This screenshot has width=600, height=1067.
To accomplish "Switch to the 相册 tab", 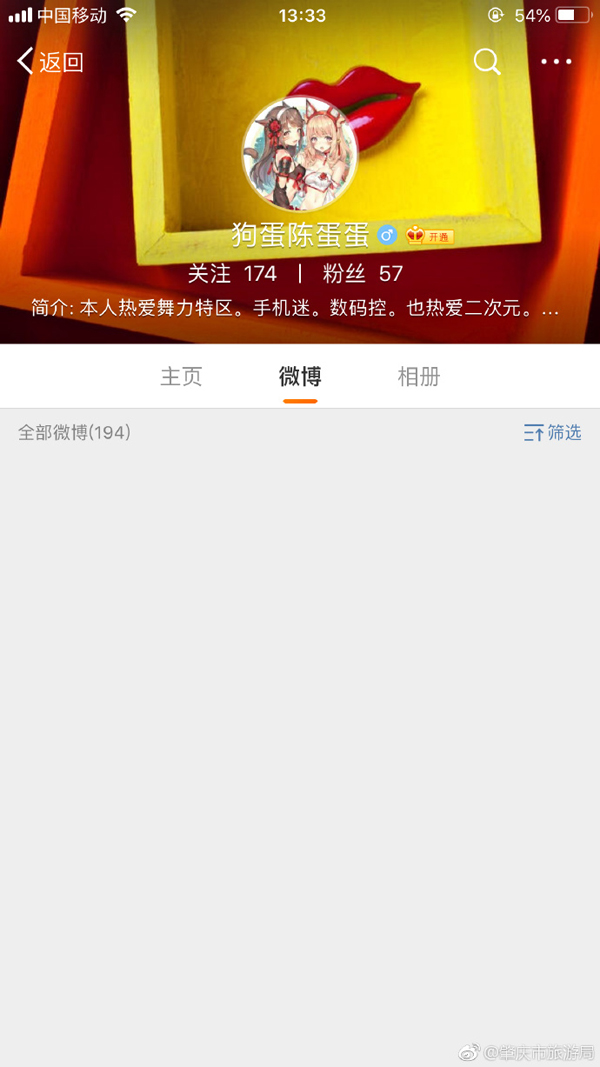I will (418, 377).
